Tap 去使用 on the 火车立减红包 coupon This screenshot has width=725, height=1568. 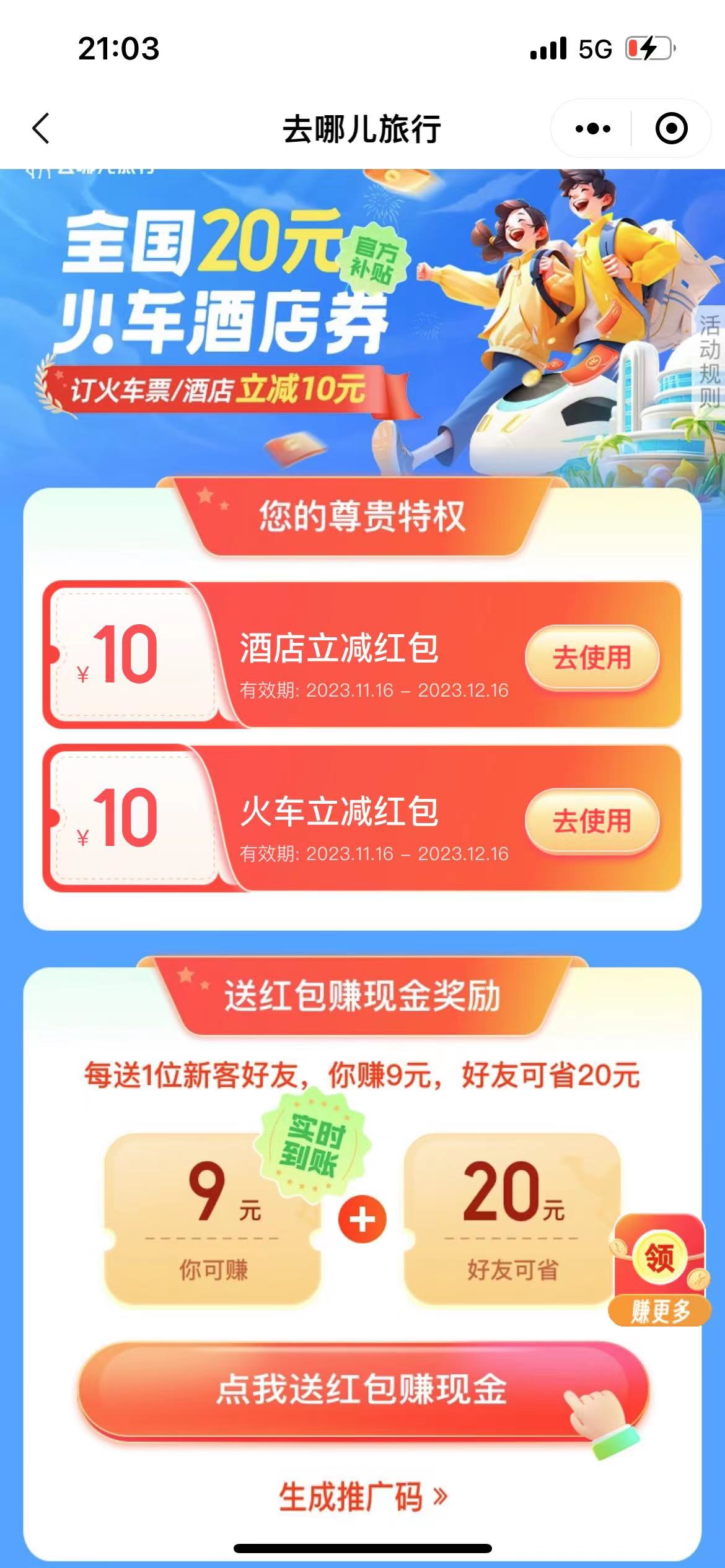click(x=592, y=821)
